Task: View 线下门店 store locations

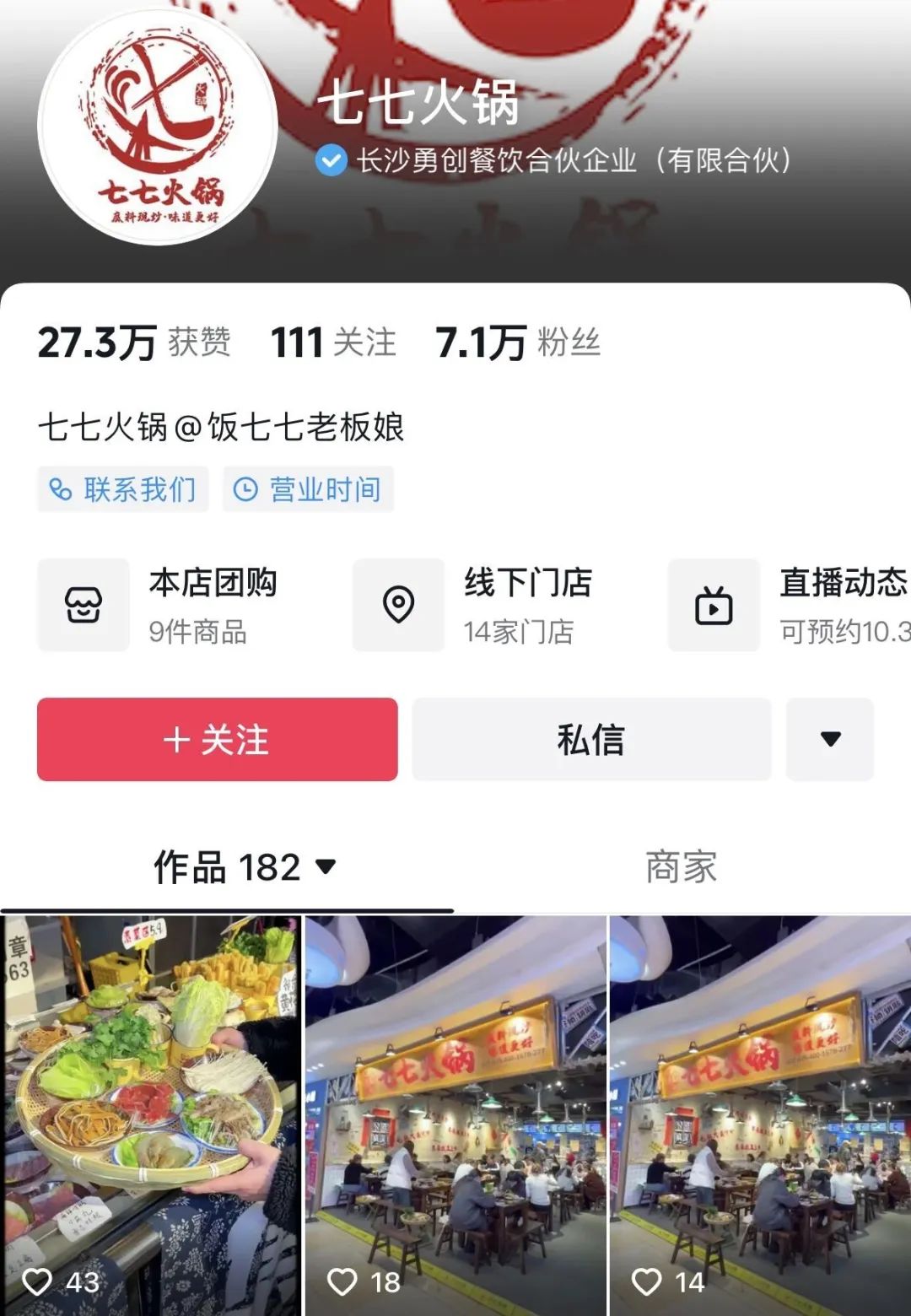Action: coord(485,605)
